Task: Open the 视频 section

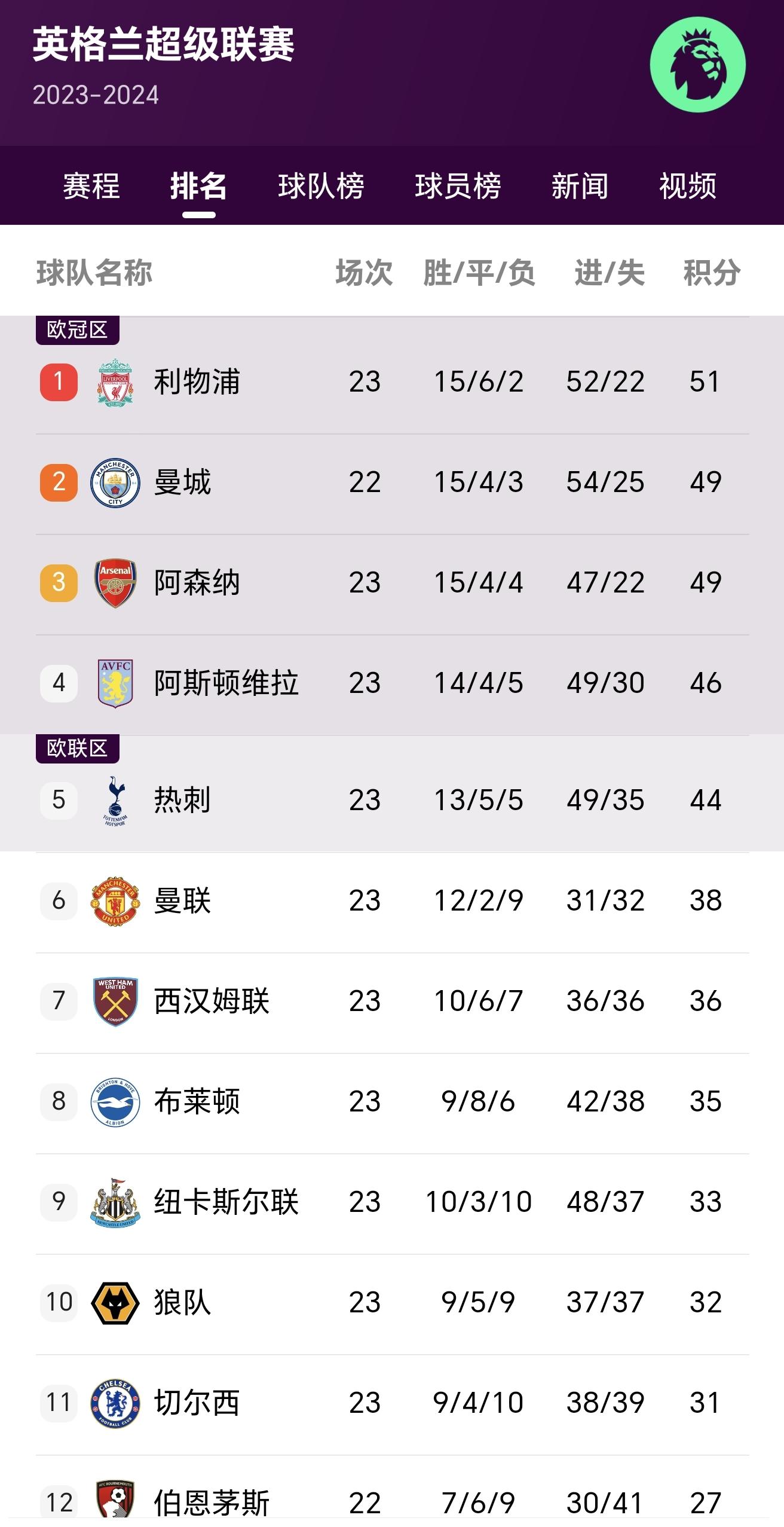Action: point(687,188)
